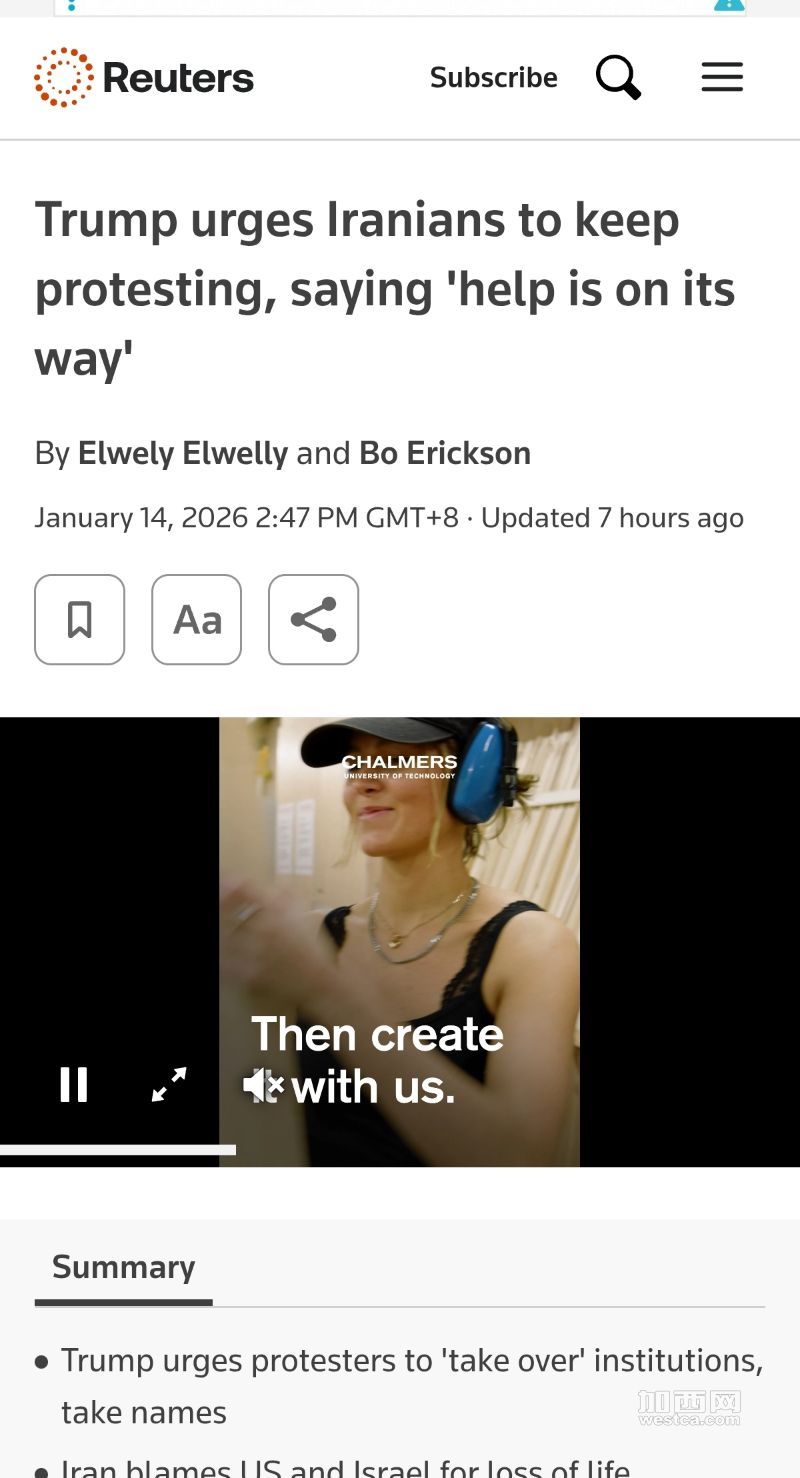800x1478 pixels.
Task: Open the hamburger menu
Action: (x=722, y=77)
